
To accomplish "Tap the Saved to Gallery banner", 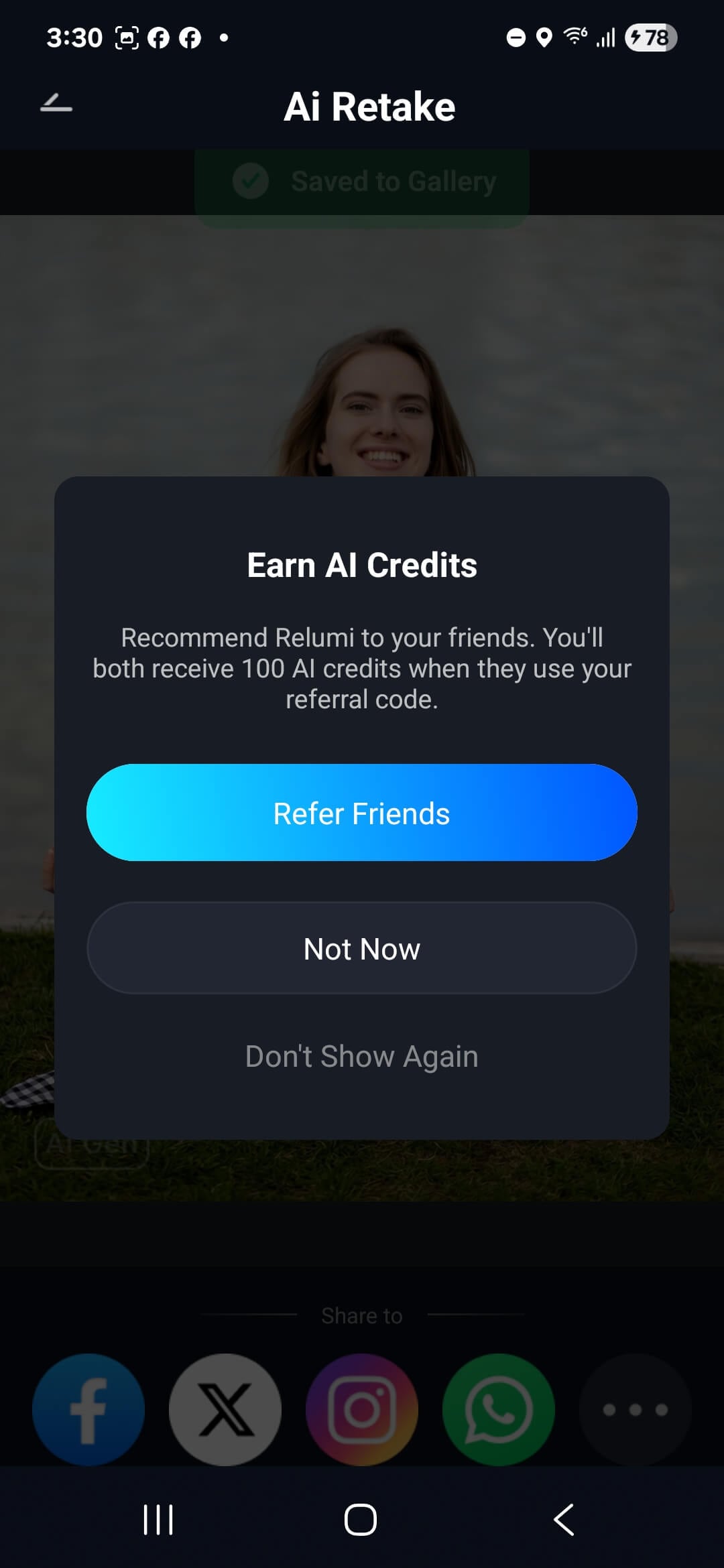I will click(361, 181).
